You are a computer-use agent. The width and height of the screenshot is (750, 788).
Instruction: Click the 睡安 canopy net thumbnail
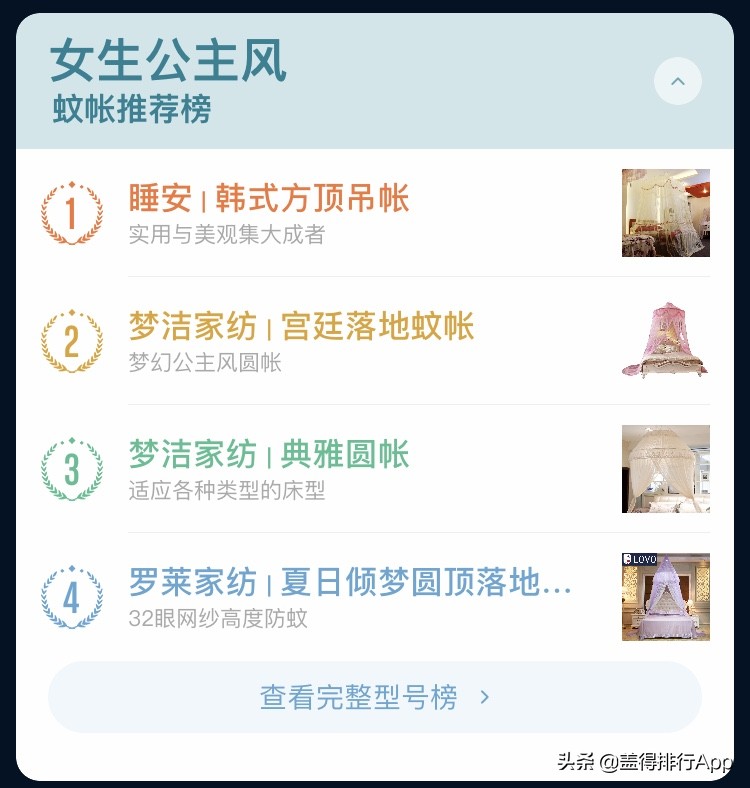coord(666,212)
